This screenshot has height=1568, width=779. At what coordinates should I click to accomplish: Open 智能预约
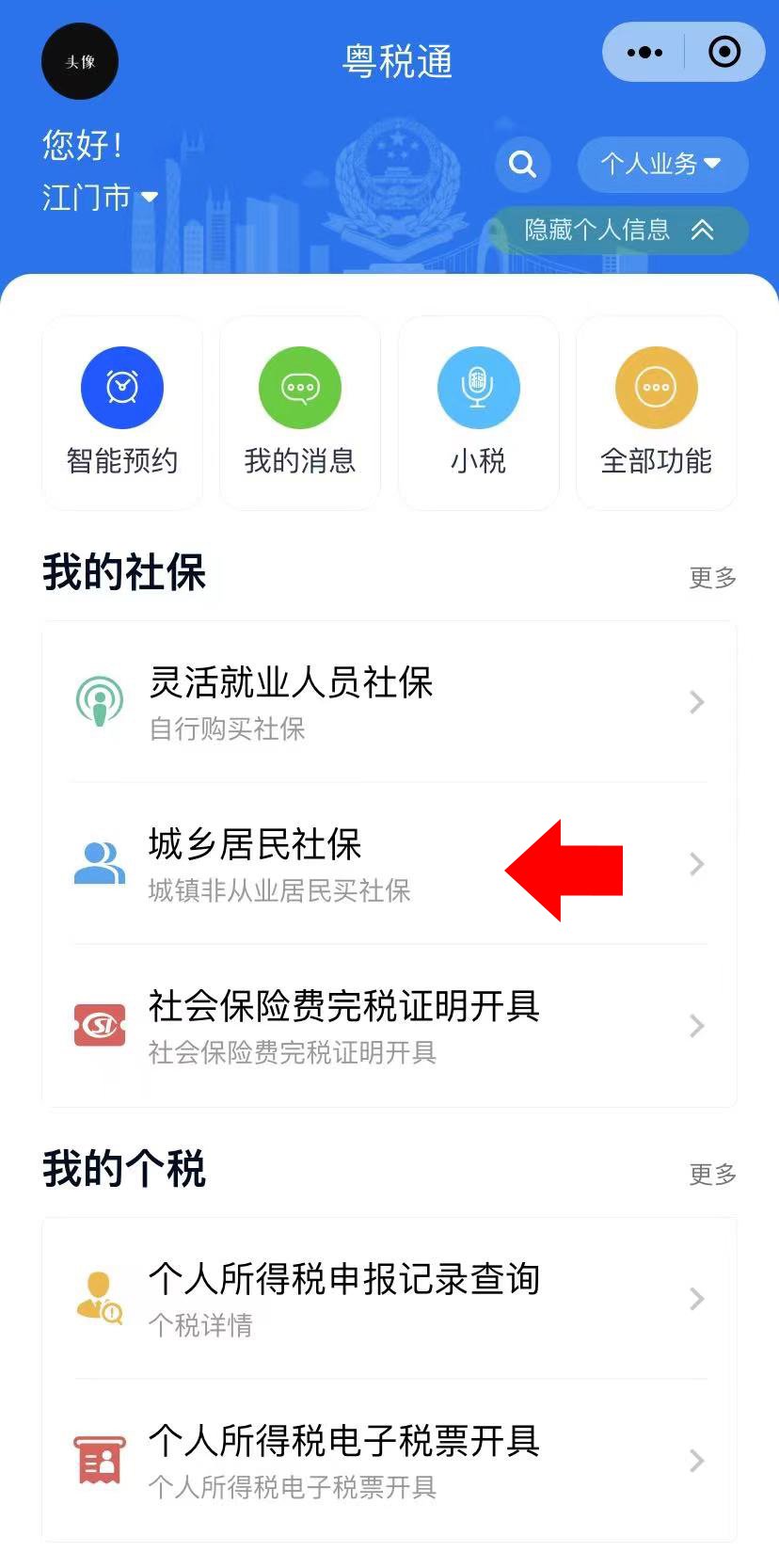click(122, 412)
